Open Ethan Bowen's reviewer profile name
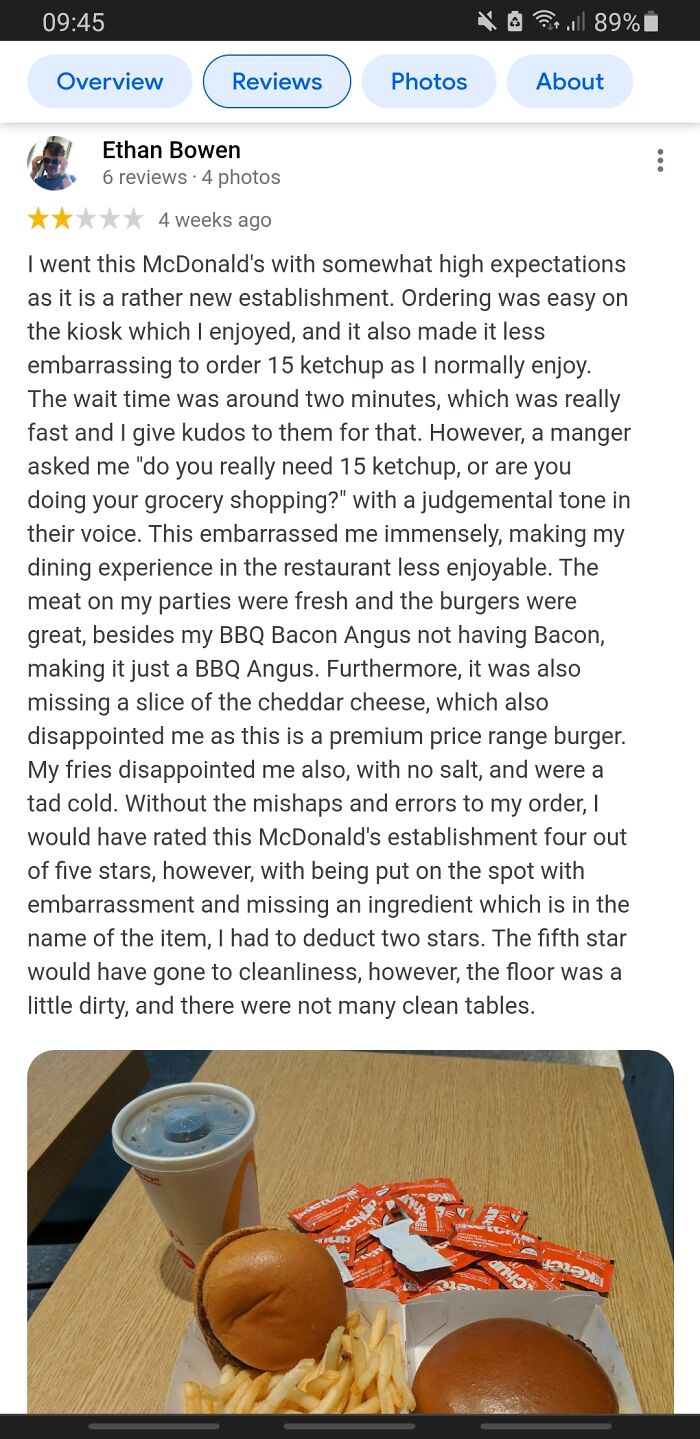 coord(171,150)
